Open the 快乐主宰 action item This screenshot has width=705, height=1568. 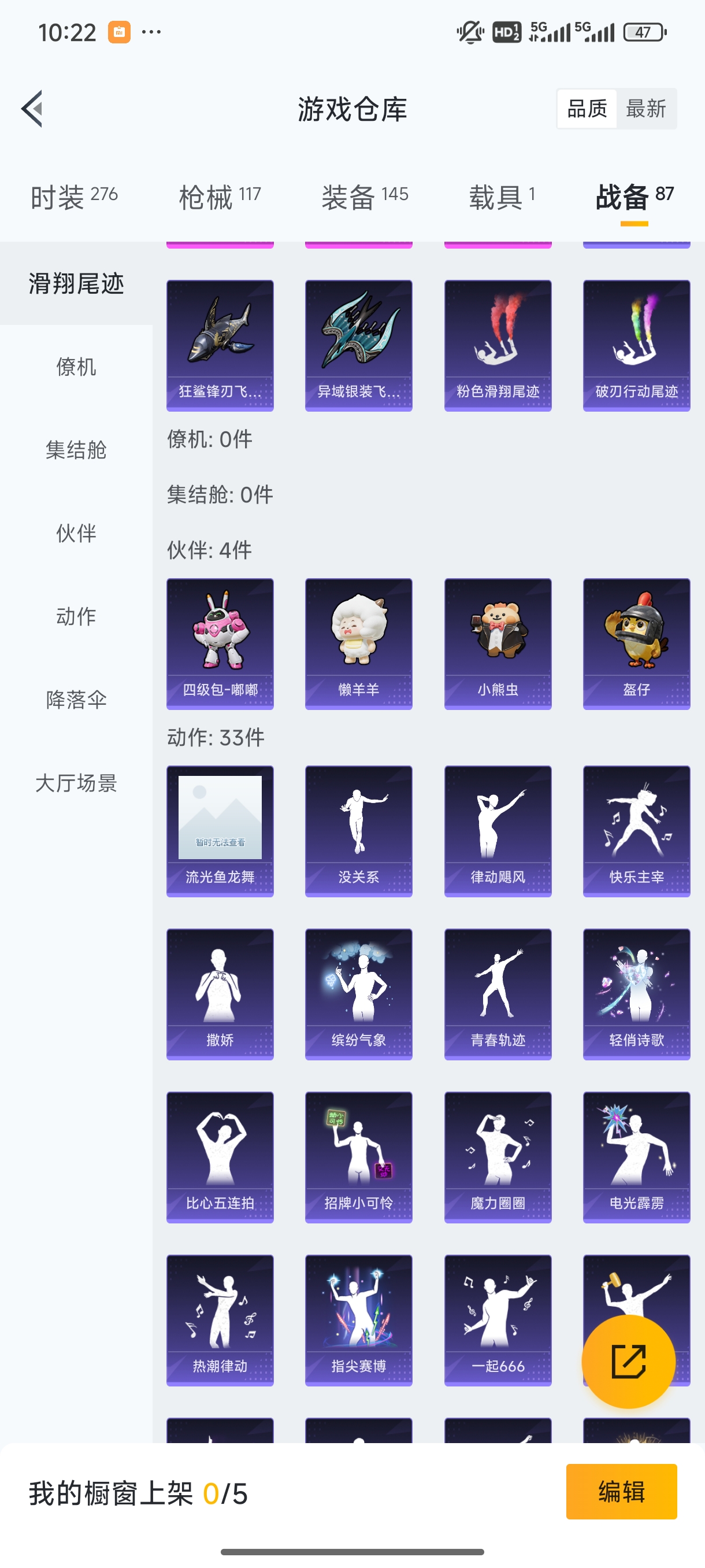[x=636, y=831]
